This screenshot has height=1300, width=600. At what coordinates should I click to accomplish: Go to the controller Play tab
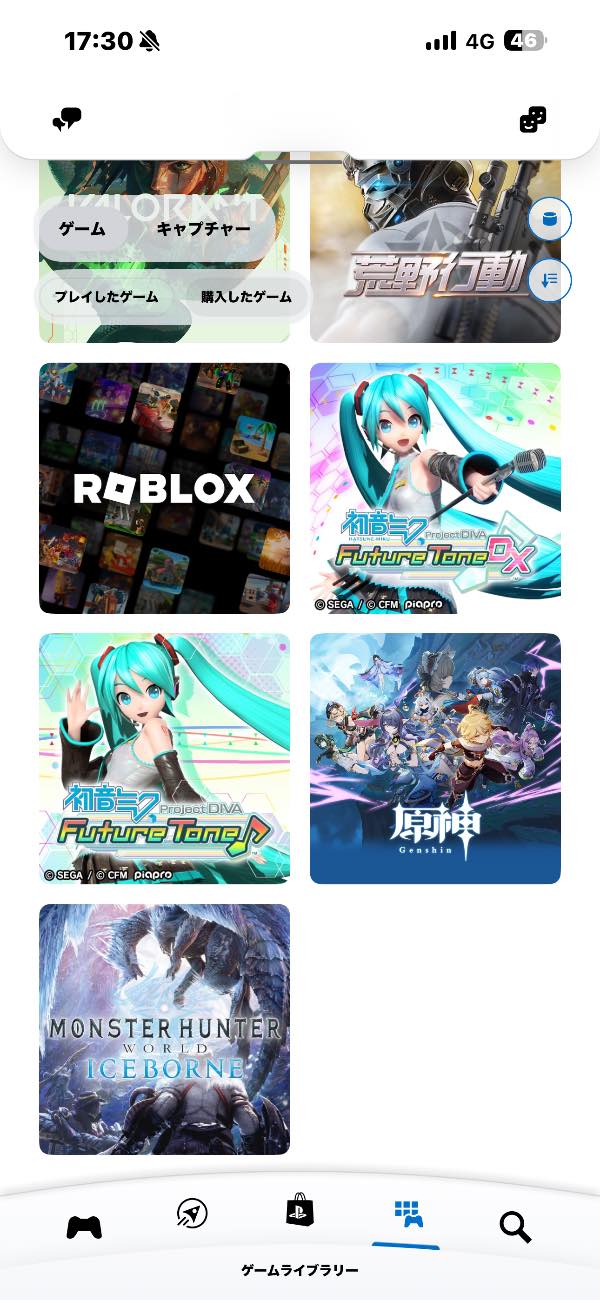coord(84,1227)
